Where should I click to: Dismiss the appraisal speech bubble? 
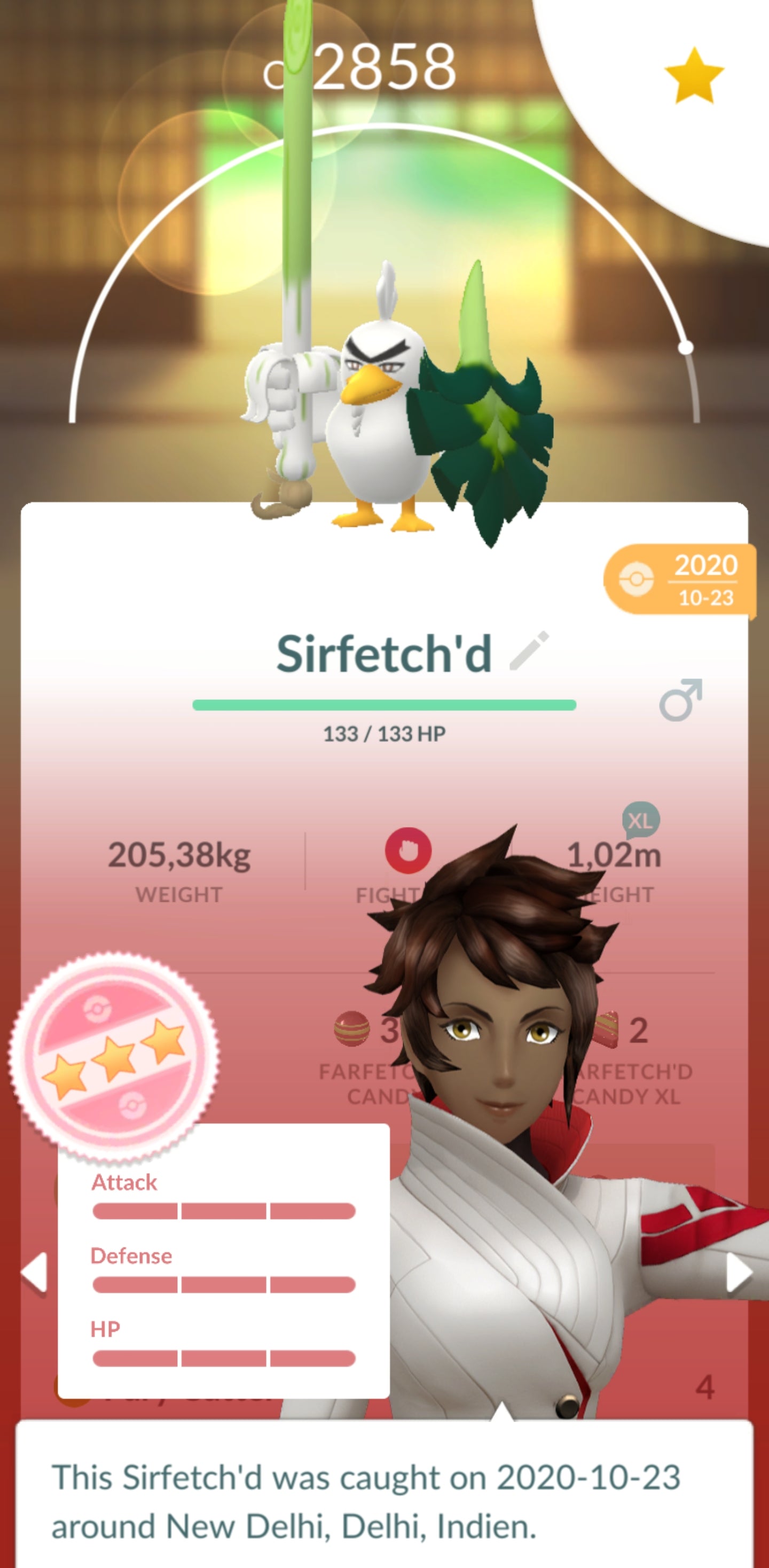click(383, 1501)
